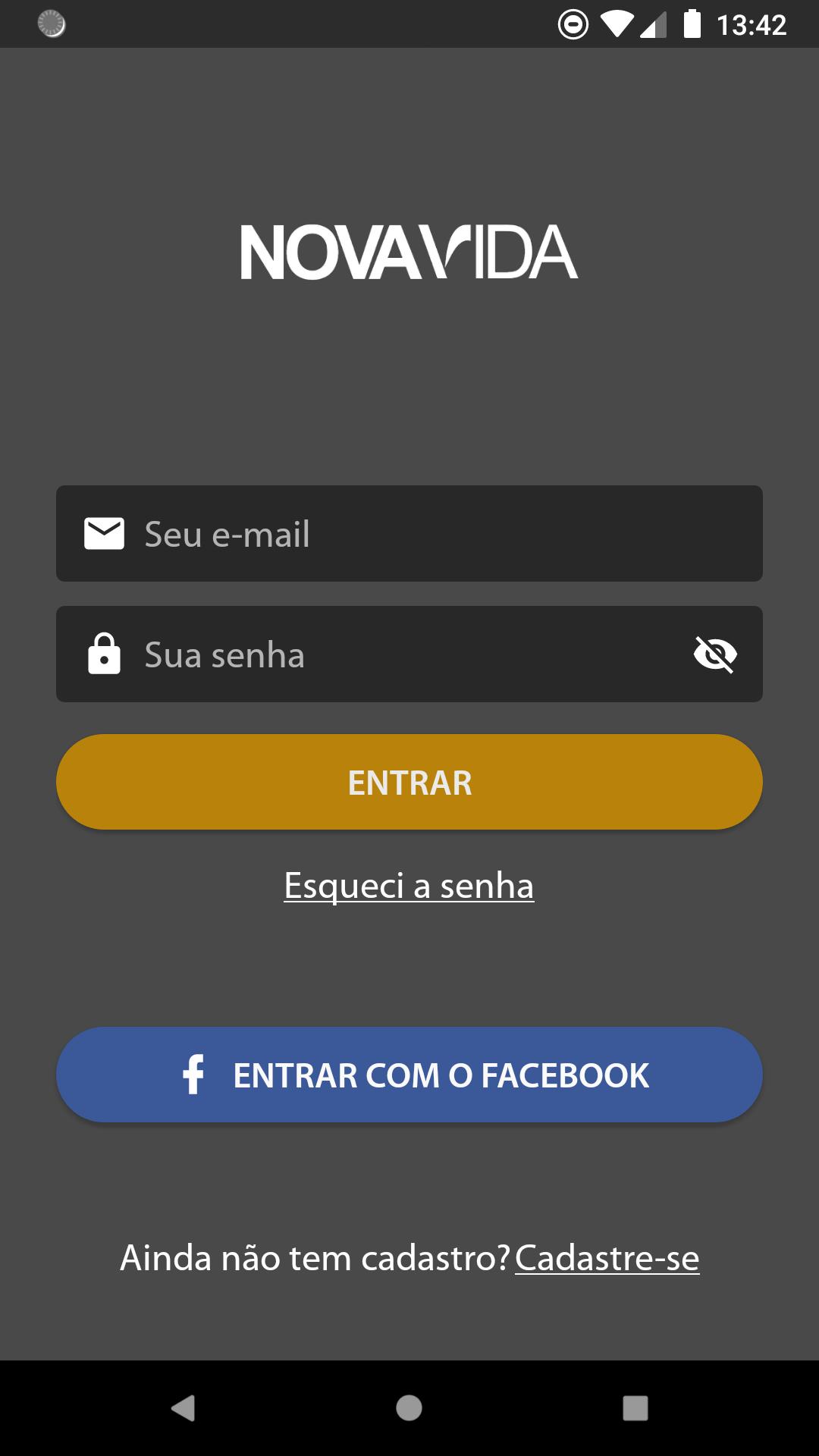The image size is (819, 1456).
Task: Tap the ENTRAR button
Action: tap(409, 782)
